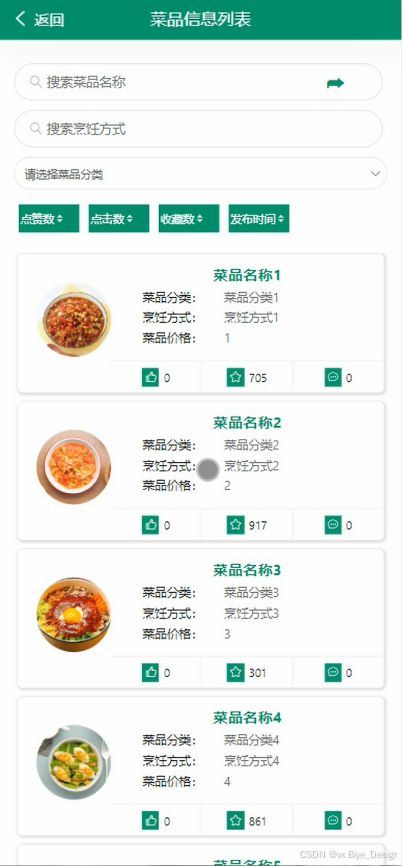The width and height of the screenshot is (402, 866).
Task: Sort by 发布时间
Action: (259, 219)
